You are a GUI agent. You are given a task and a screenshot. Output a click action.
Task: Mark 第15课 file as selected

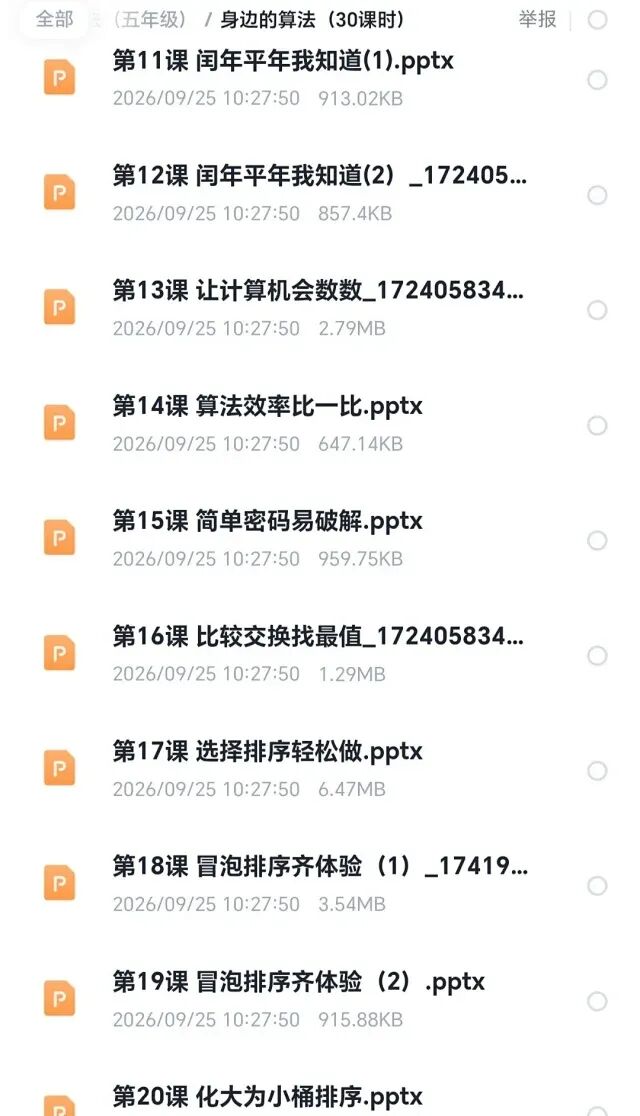pyautogui.click(x=597, y=540)
